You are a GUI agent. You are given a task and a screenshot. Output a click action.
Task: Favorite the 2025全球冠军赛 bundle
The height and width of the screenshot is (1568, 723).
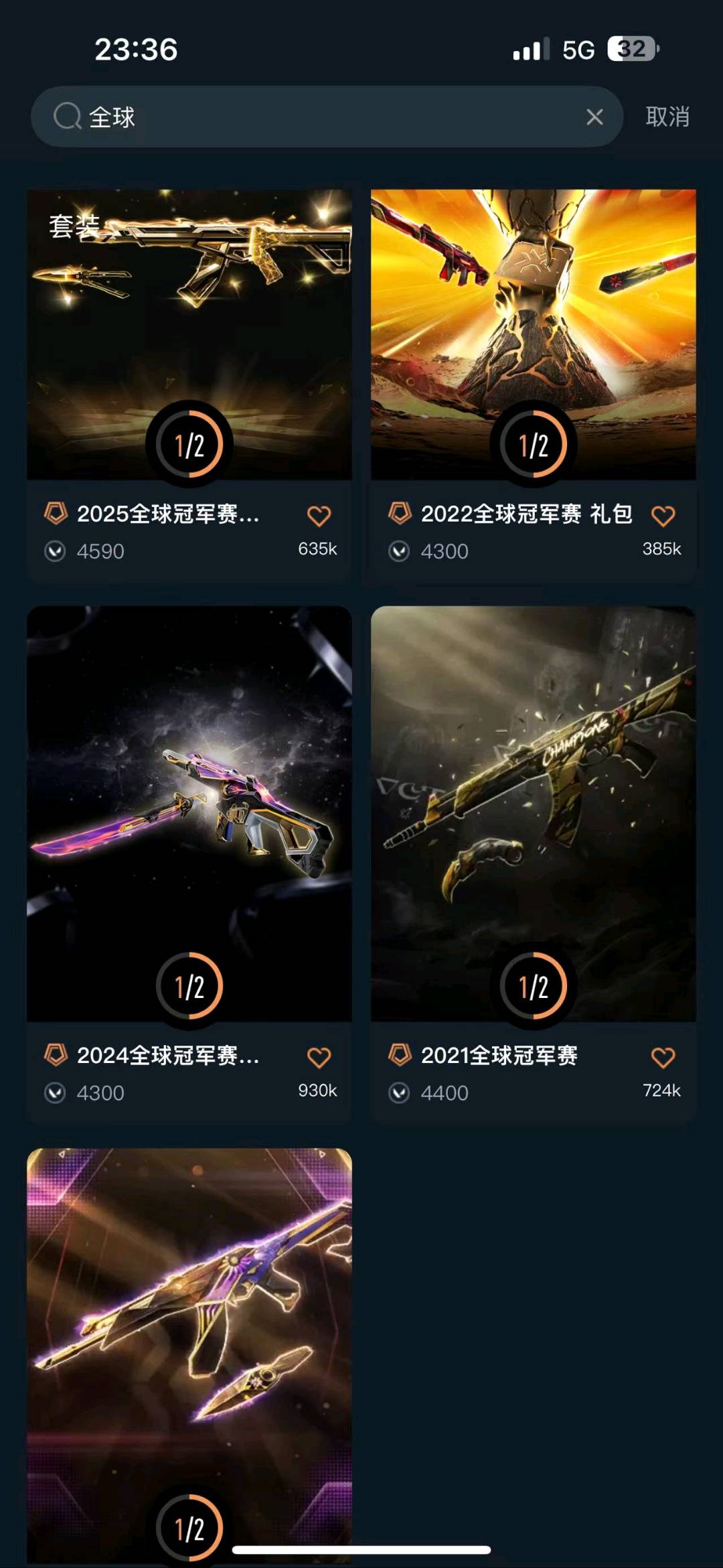[x=319, y=516]
